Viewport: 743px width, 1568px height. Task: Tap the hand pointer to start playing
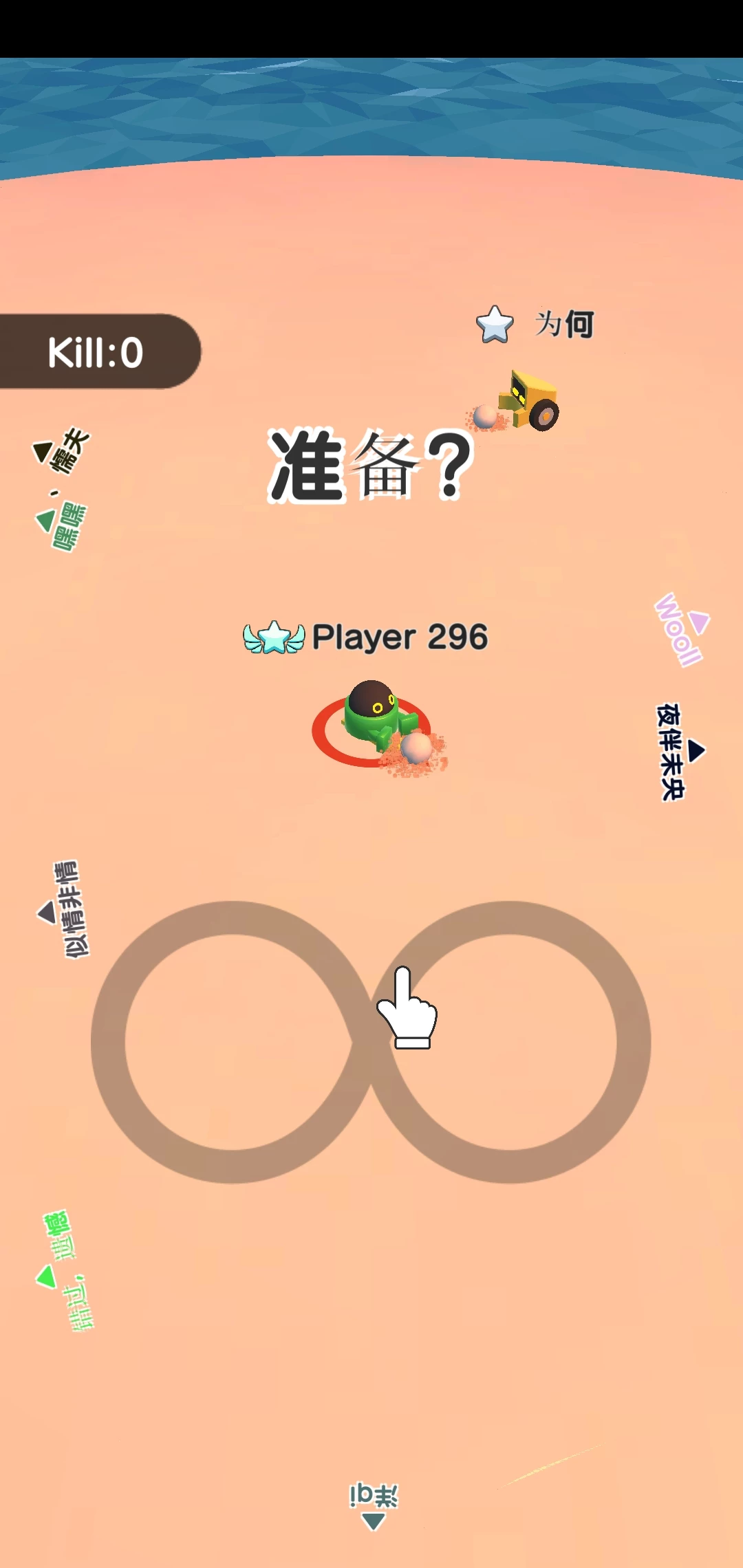coord(407,1010)
